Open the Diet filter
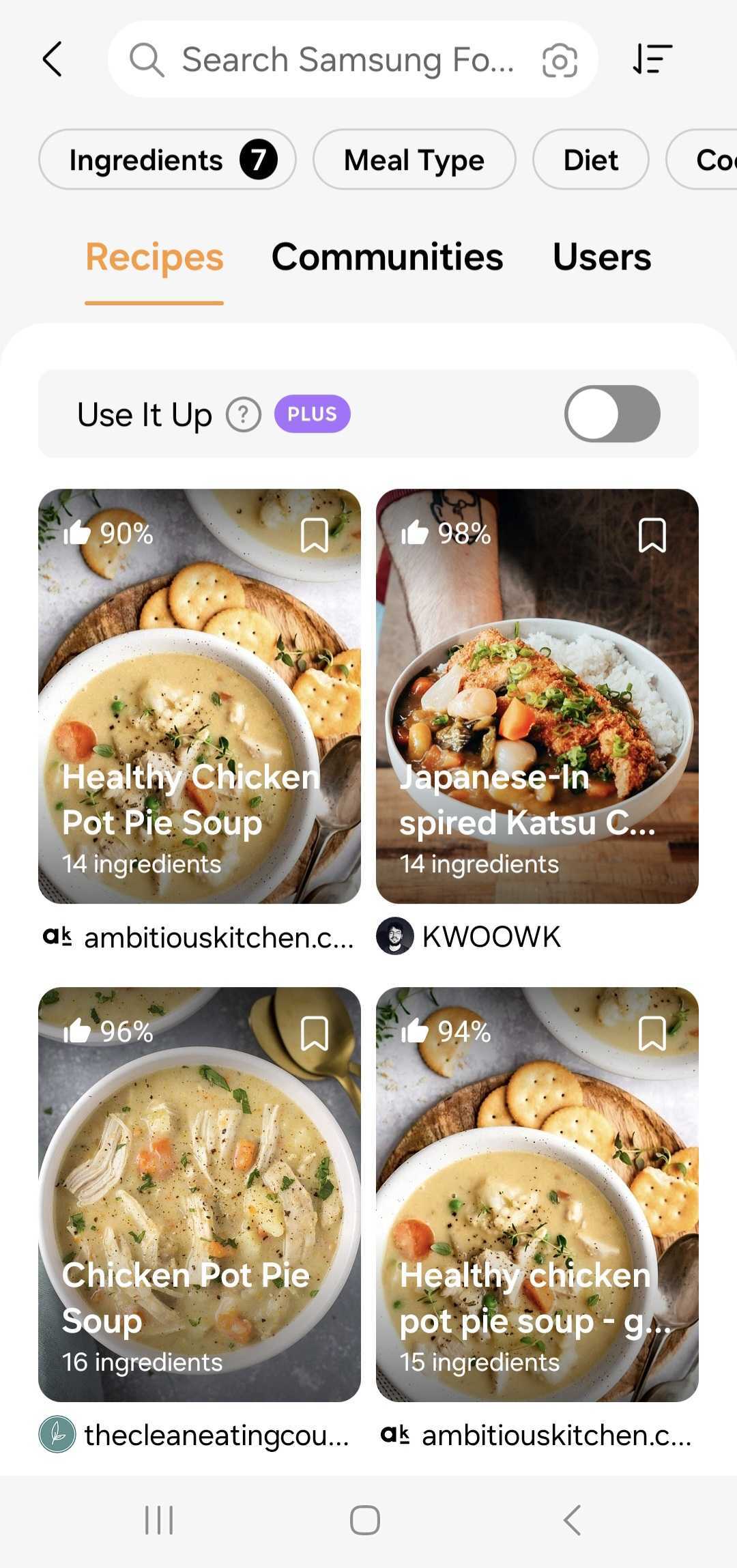 click(590, 160)
